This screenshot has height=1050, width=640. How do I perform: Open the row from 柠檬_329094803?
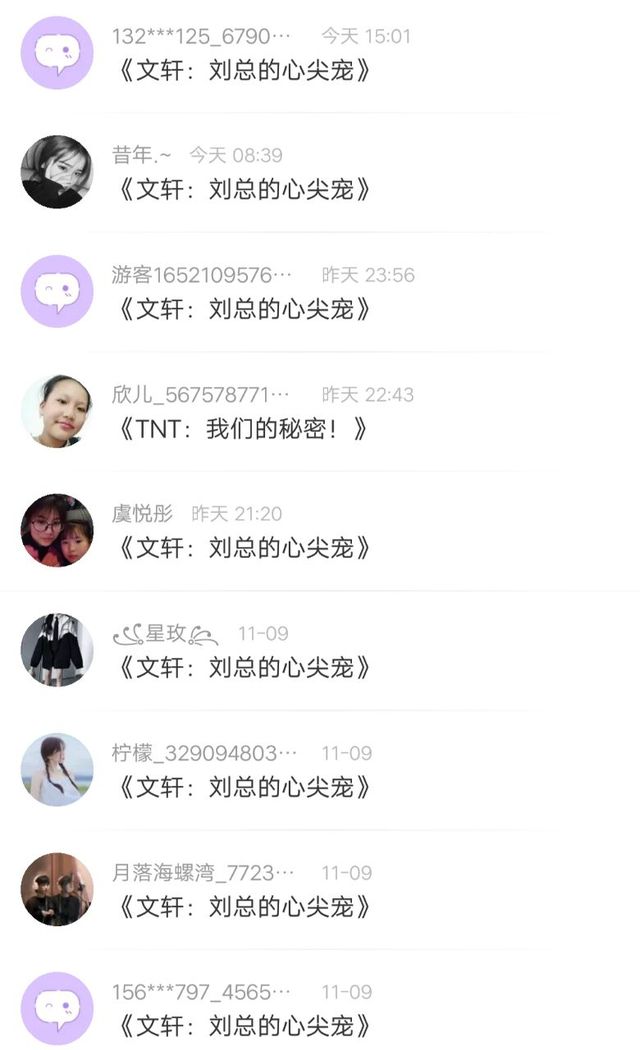click(x=244, y=787)
